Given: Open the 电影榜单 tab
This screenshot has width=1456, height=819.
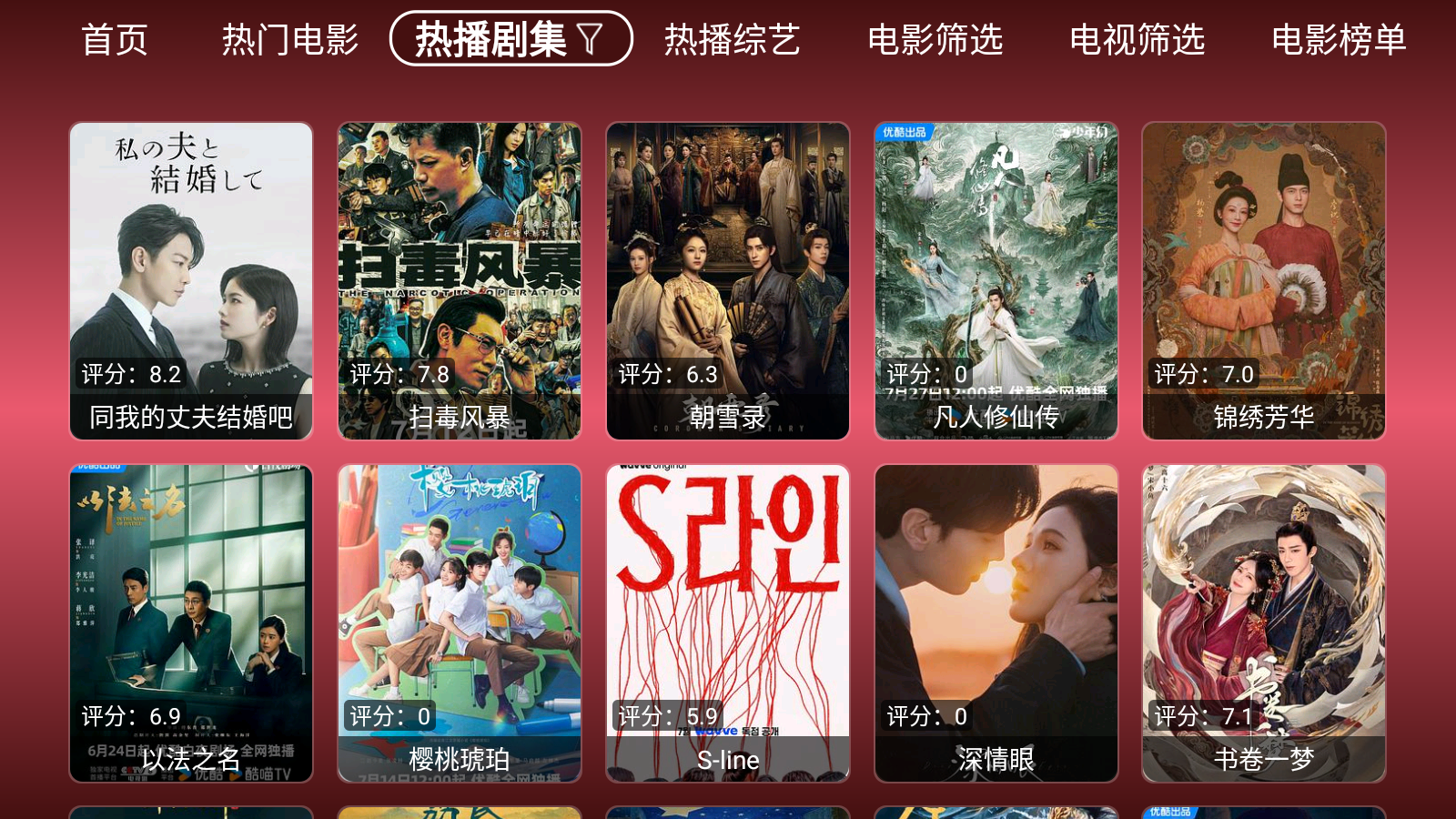Looking at the screenshot, I should pos(1339,39).
